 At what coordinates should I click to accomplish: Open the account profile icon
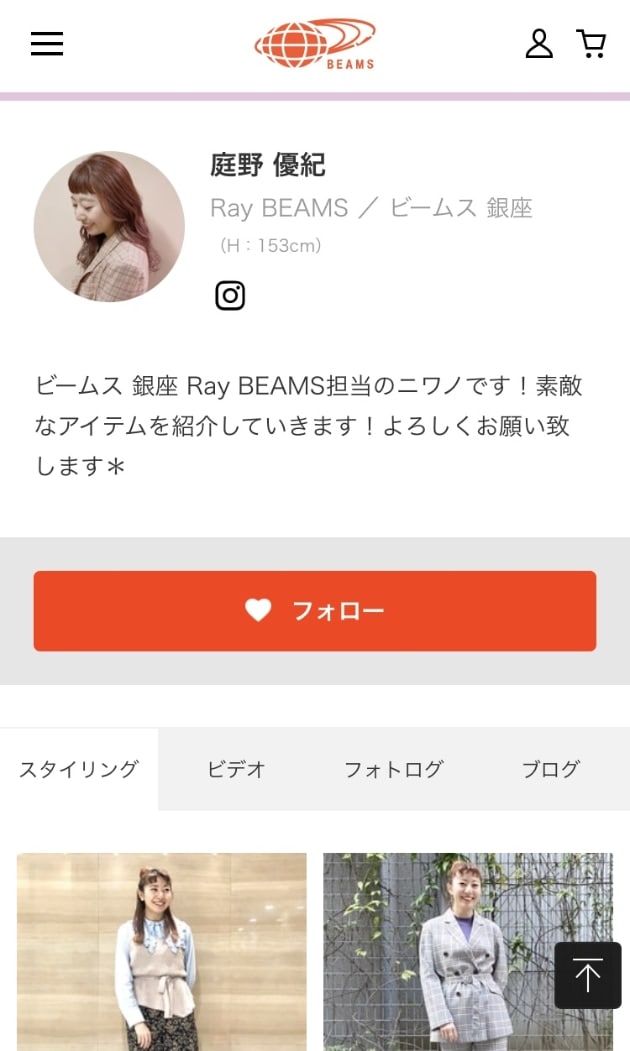pyautogui.click(x=539, y=44)
